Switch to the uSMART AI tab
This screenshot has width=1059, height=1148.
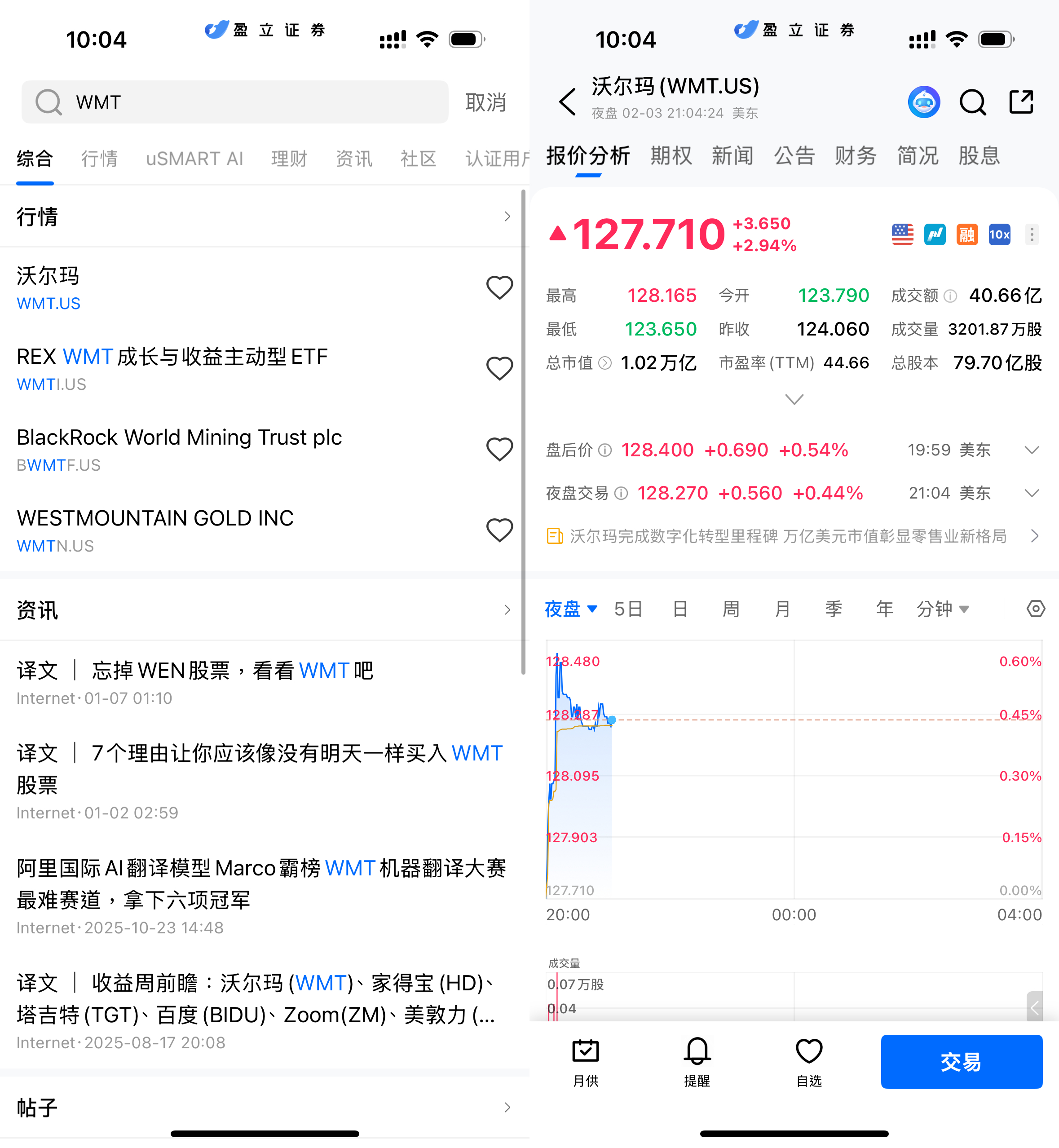194,158
